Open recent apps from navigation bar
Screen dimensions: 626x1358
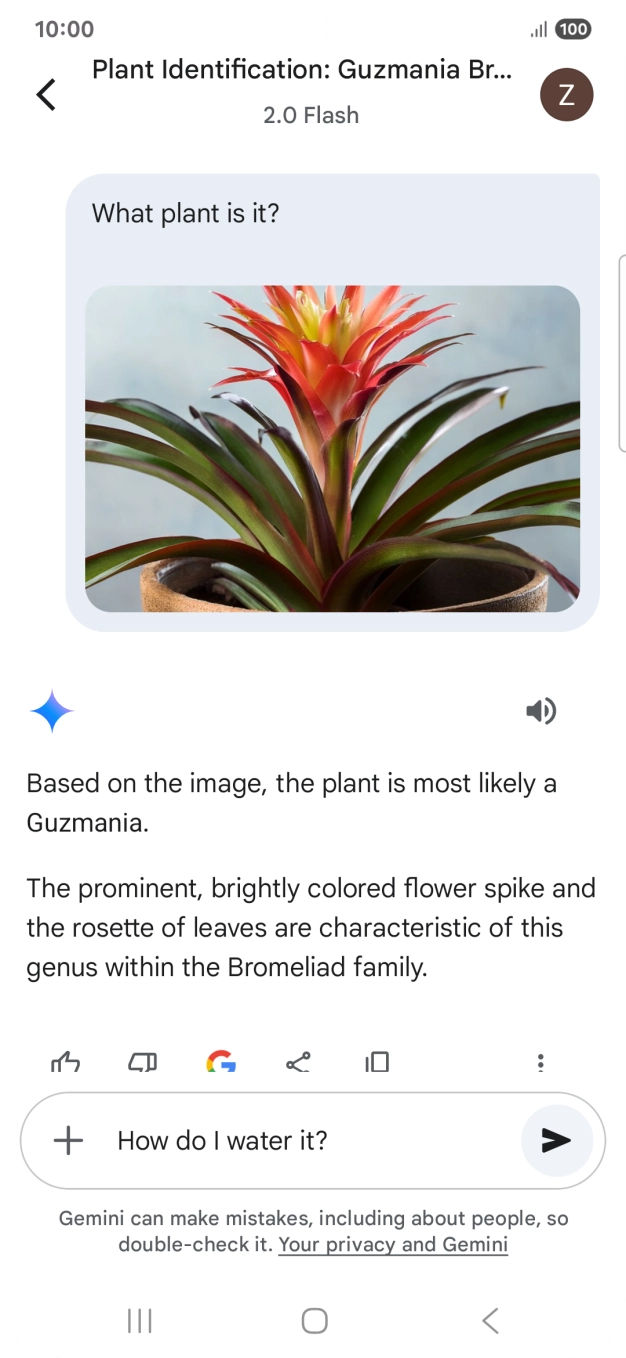[140, 1321]
